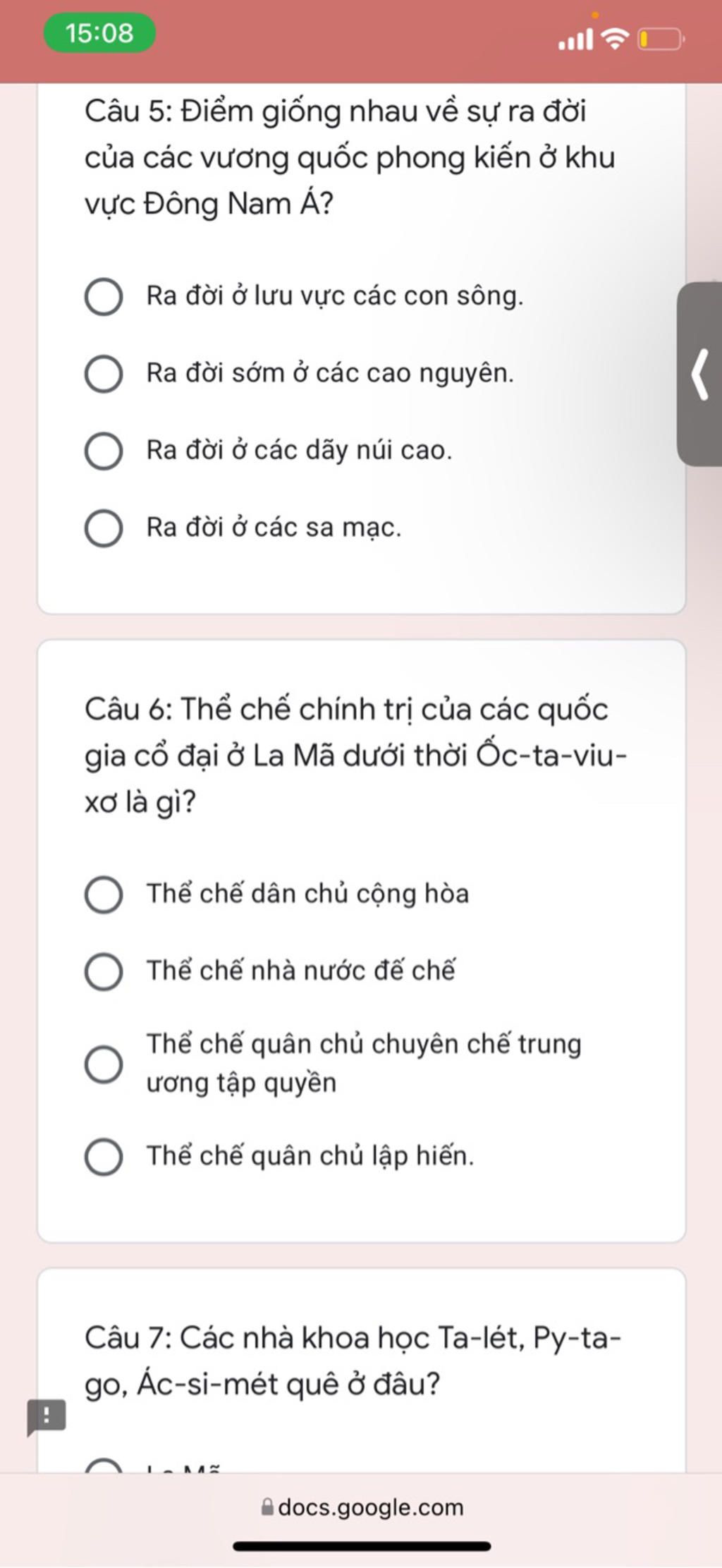Tap the report problem exclamation icon

point(47,1416)
